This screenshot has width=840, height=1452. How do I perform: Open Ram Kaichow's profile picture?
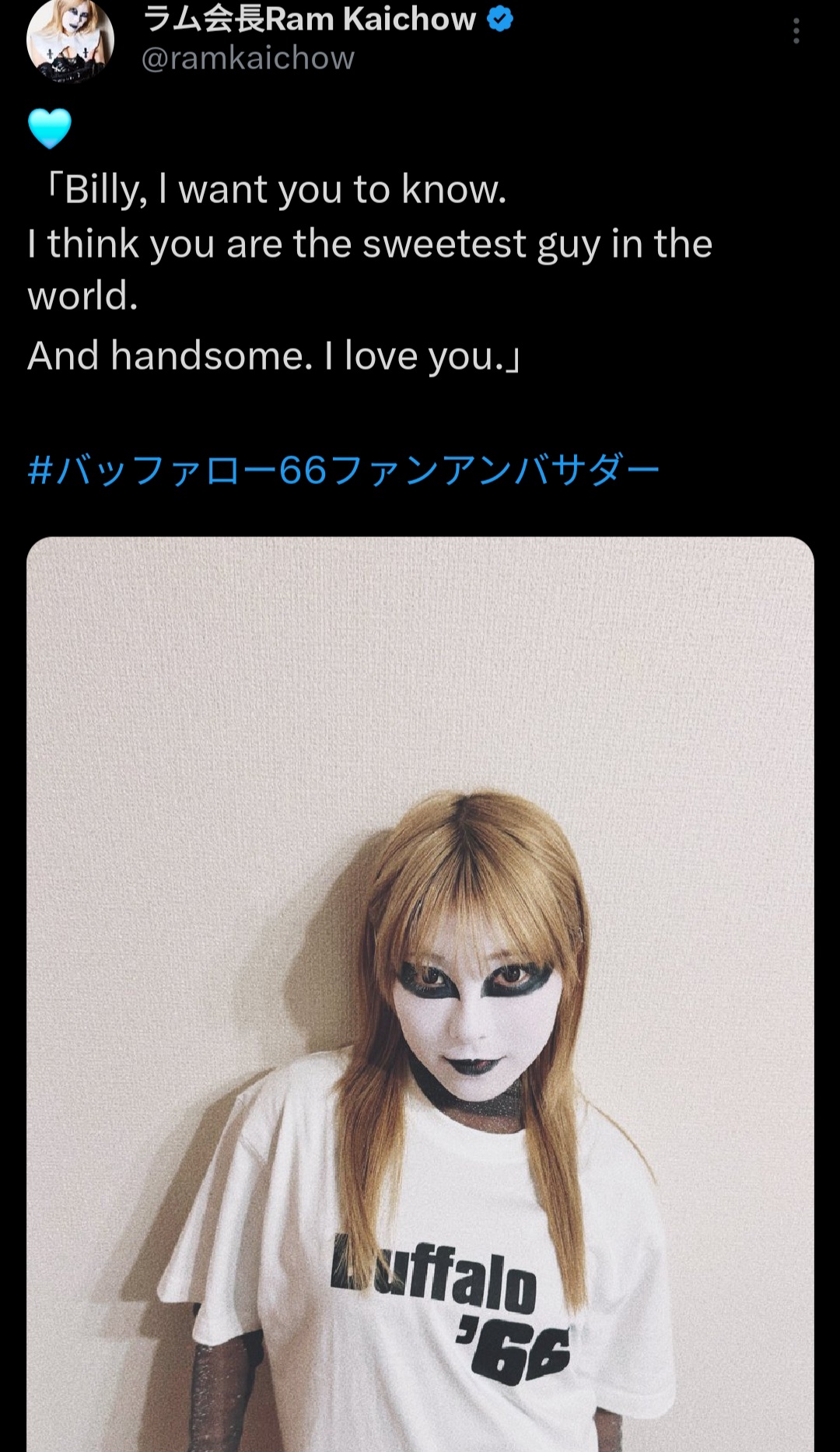tap(70, 39)
